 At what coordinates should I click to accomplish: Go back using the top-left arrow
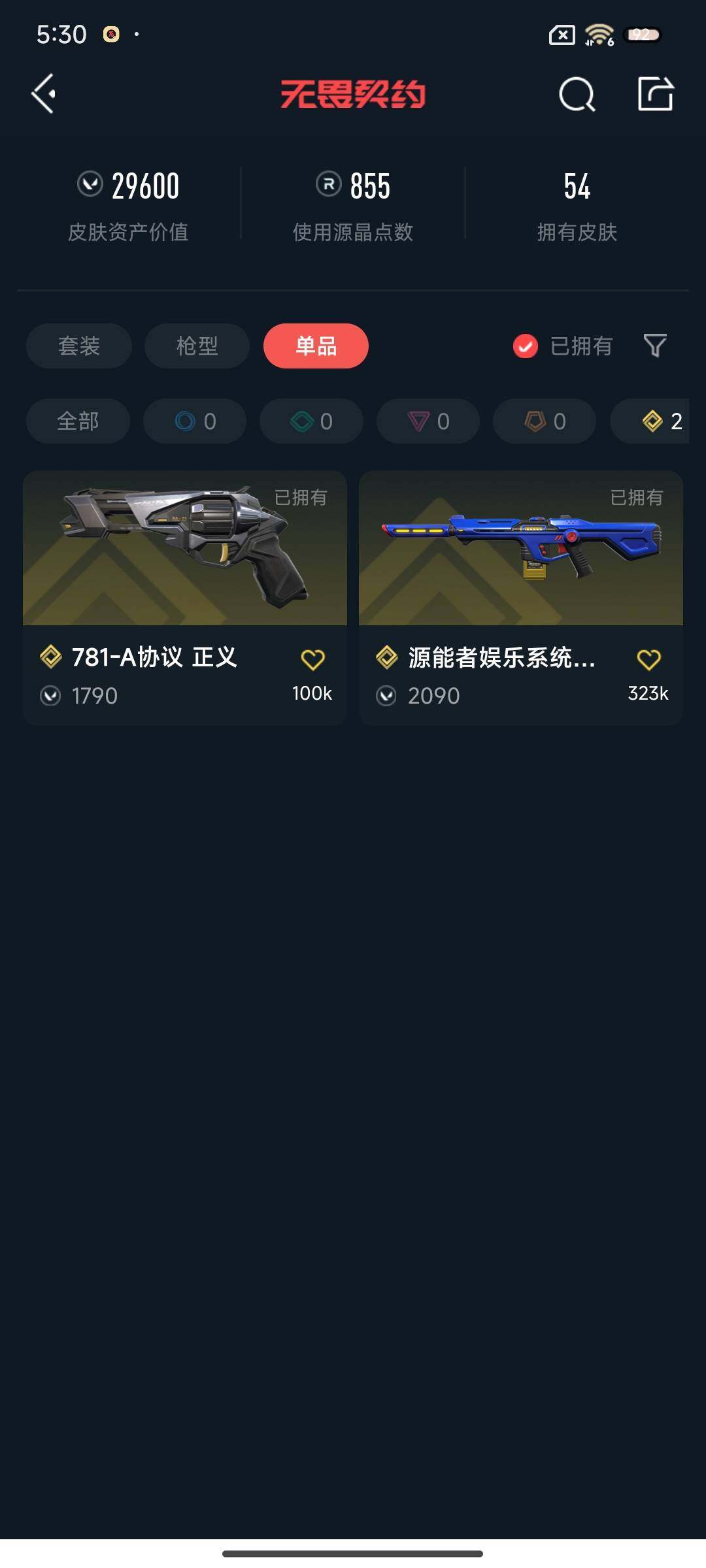click(44, 94)
